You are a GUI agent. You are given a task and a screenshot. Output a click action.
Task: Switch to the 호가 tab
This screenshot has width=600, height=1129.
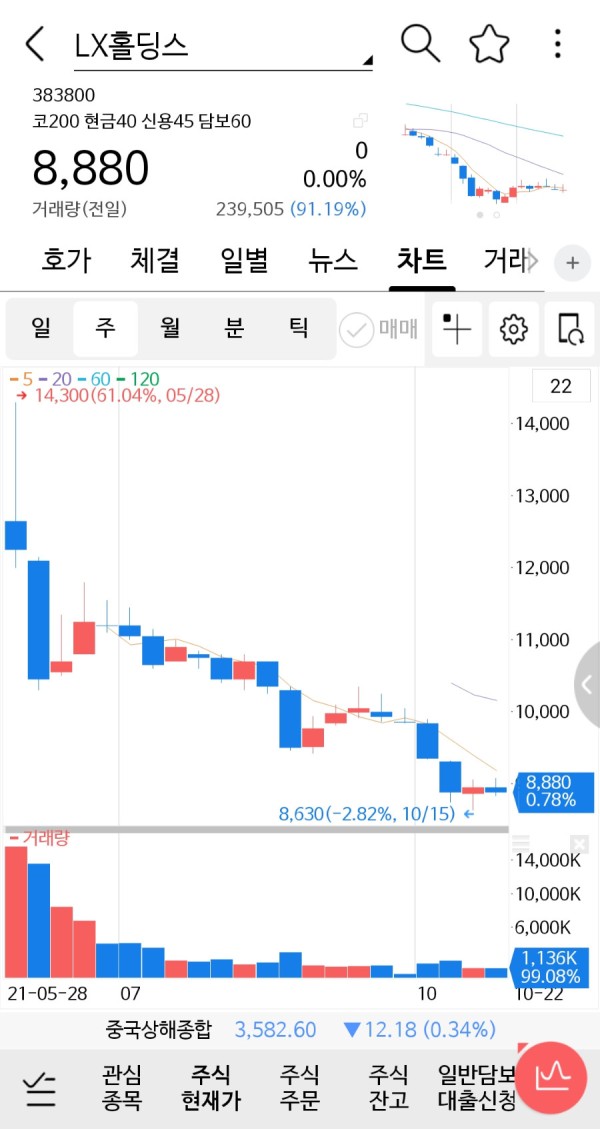pos(66,261)
